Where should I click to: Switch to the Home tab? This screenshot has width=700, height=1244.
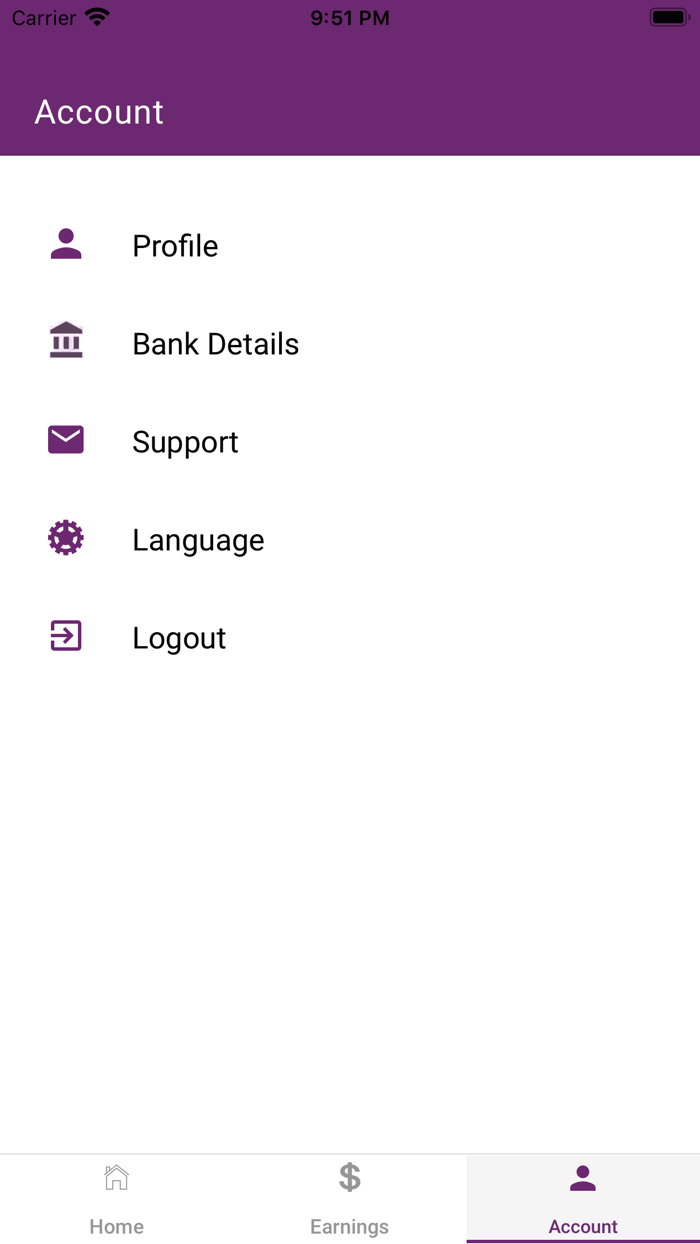(117, 1199)
